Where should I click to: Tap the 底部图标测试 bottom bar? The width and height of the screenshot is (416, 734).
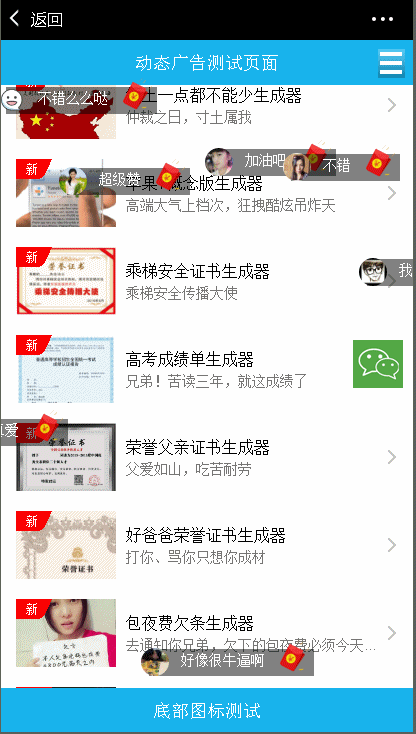click(207, 710)
